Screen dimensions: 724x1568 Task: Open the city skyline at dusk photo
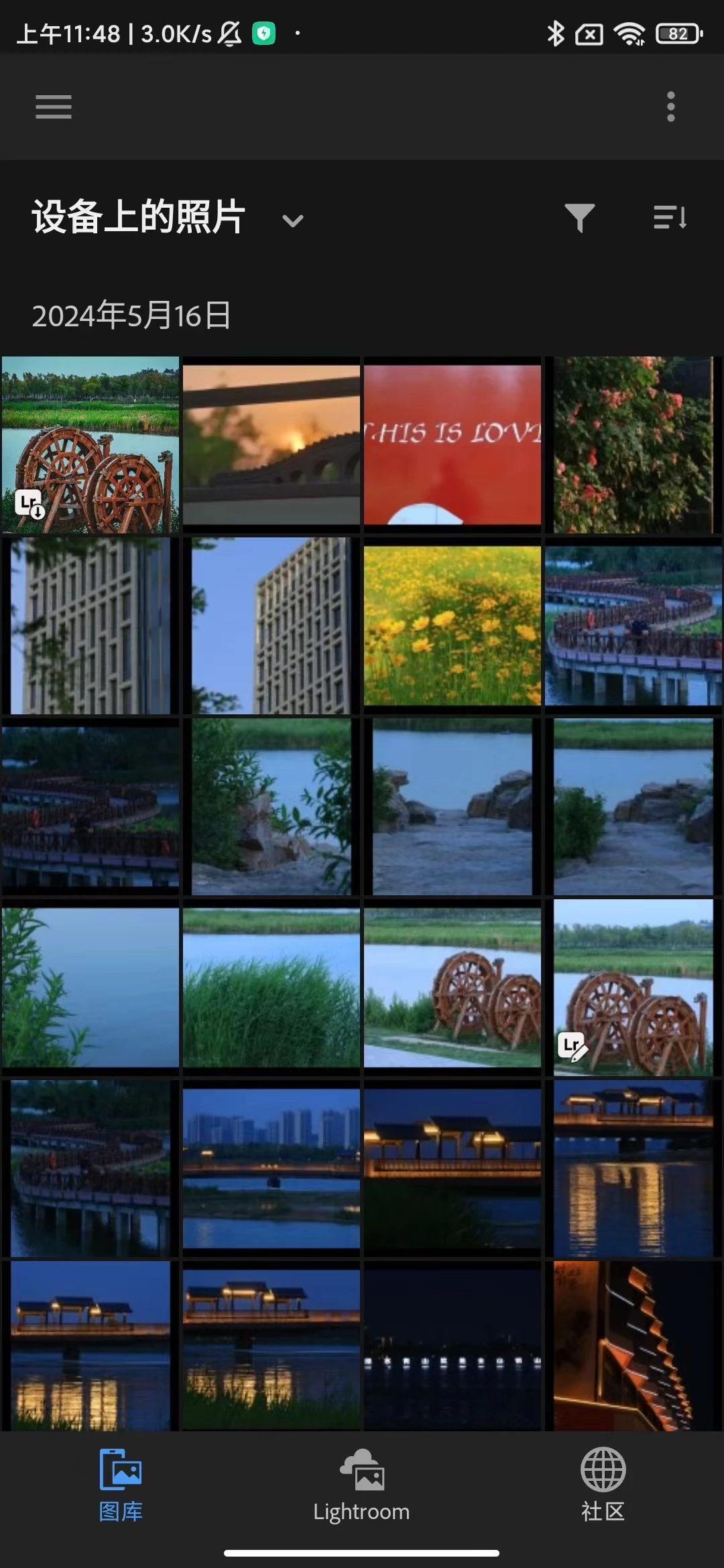[271, 1168]
